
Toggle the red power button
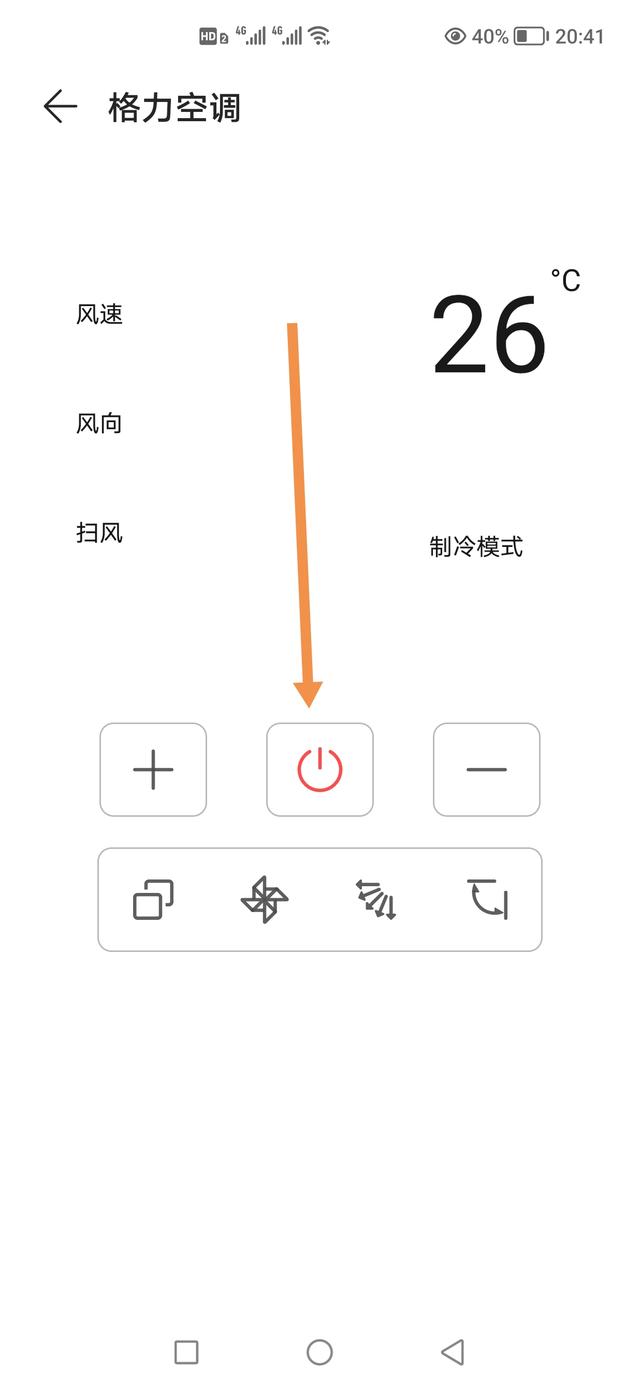point(320,770)
